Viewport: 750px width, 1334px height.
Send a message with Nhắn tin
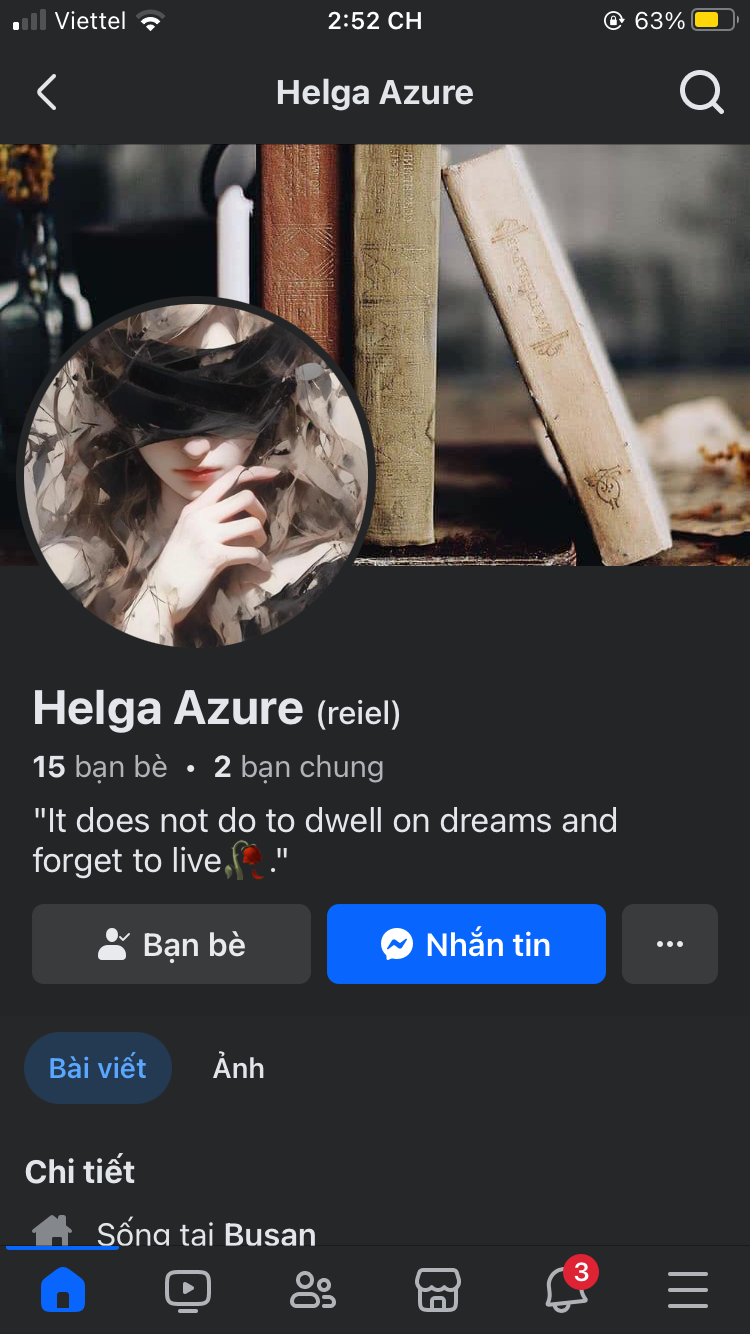point(466,944)
